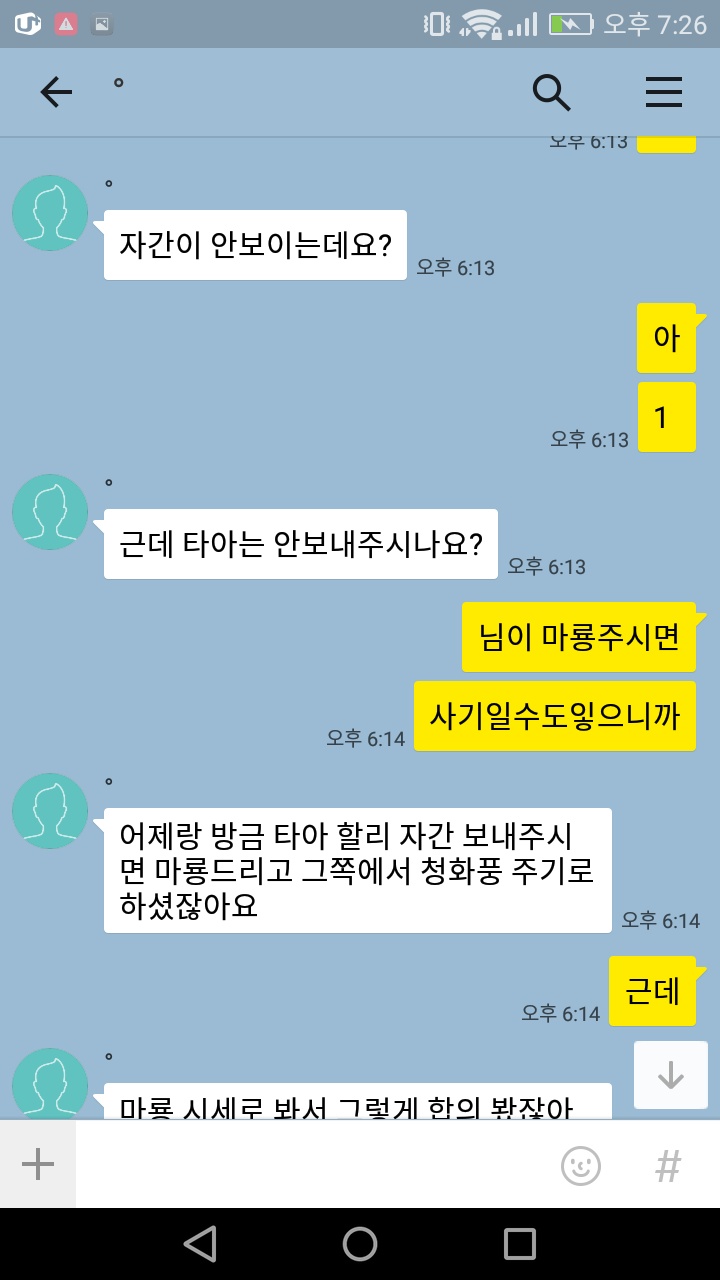
Task: Tap the hashtag search button
Action: (x=667, y=1165)
